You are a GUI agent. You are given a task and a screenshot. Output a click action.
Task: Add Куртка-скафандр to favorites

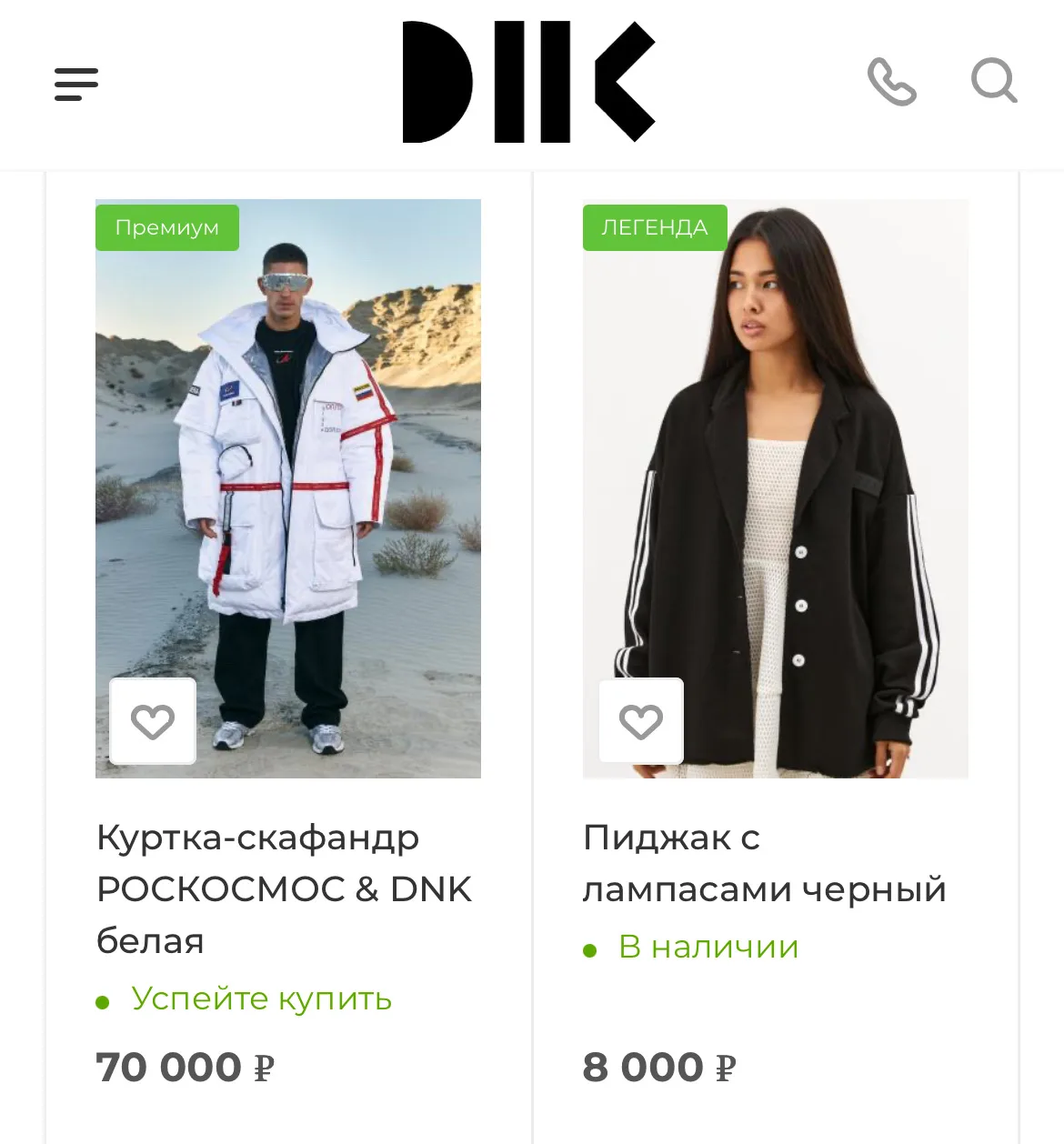[153, 721]
